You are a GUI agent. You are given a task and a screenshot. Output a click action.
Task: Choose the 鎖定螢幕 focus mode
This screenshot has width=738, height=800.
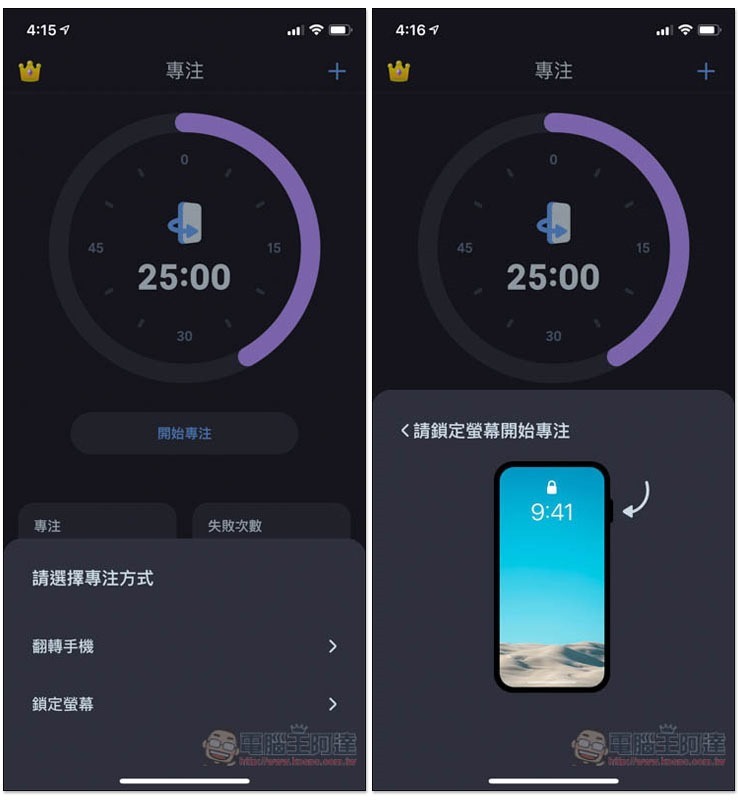tap(184, 705)
